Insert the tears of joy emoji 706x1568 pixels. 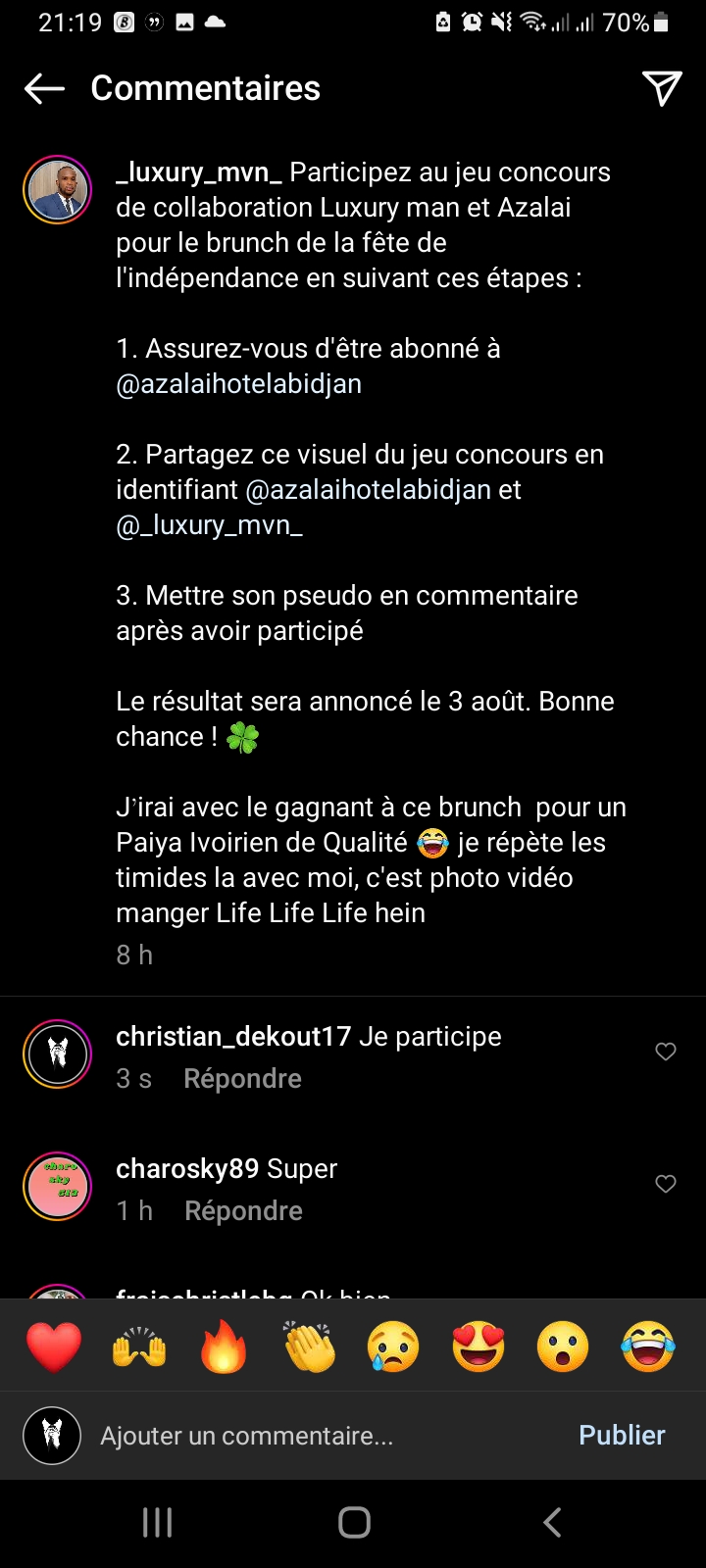648,1347
